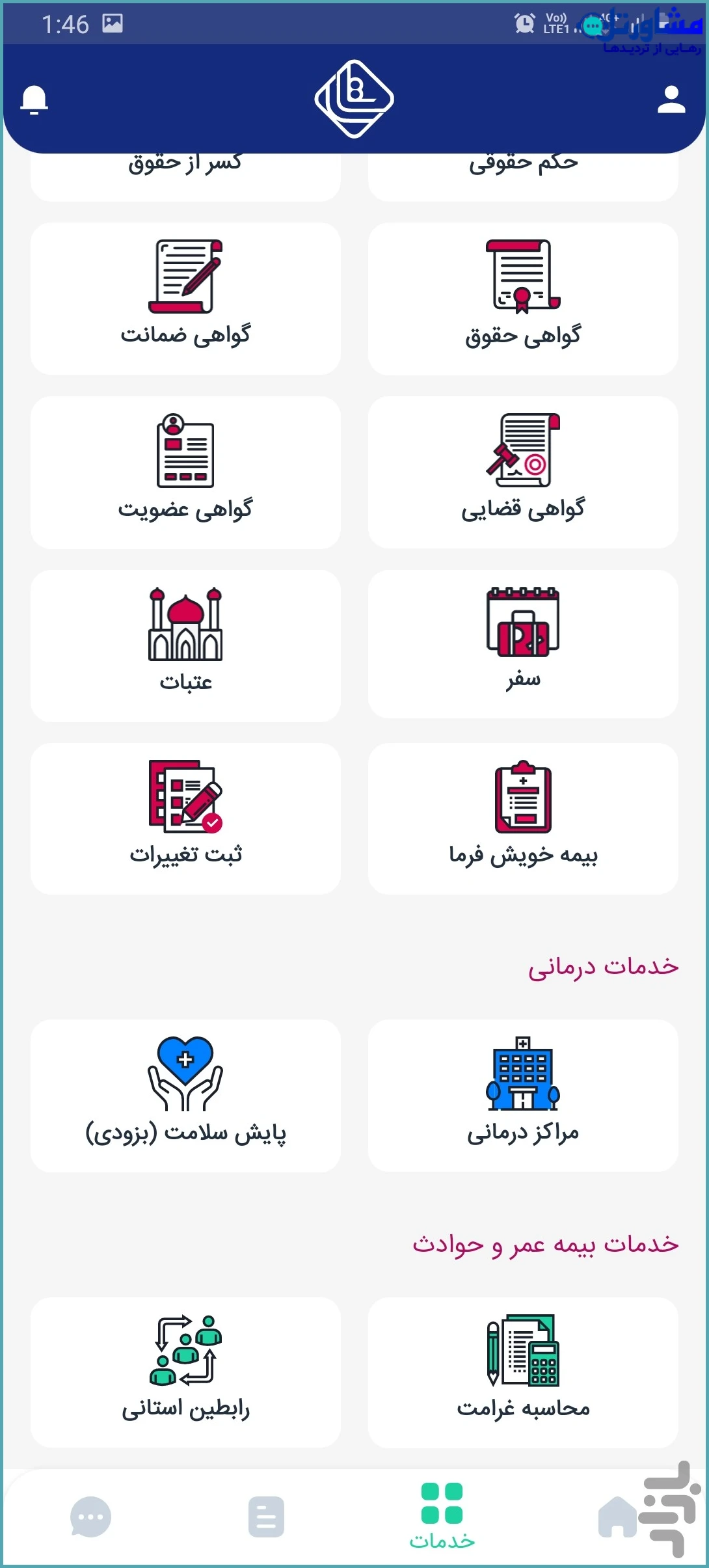Open the notifications bell

click(x=34, y=100)
